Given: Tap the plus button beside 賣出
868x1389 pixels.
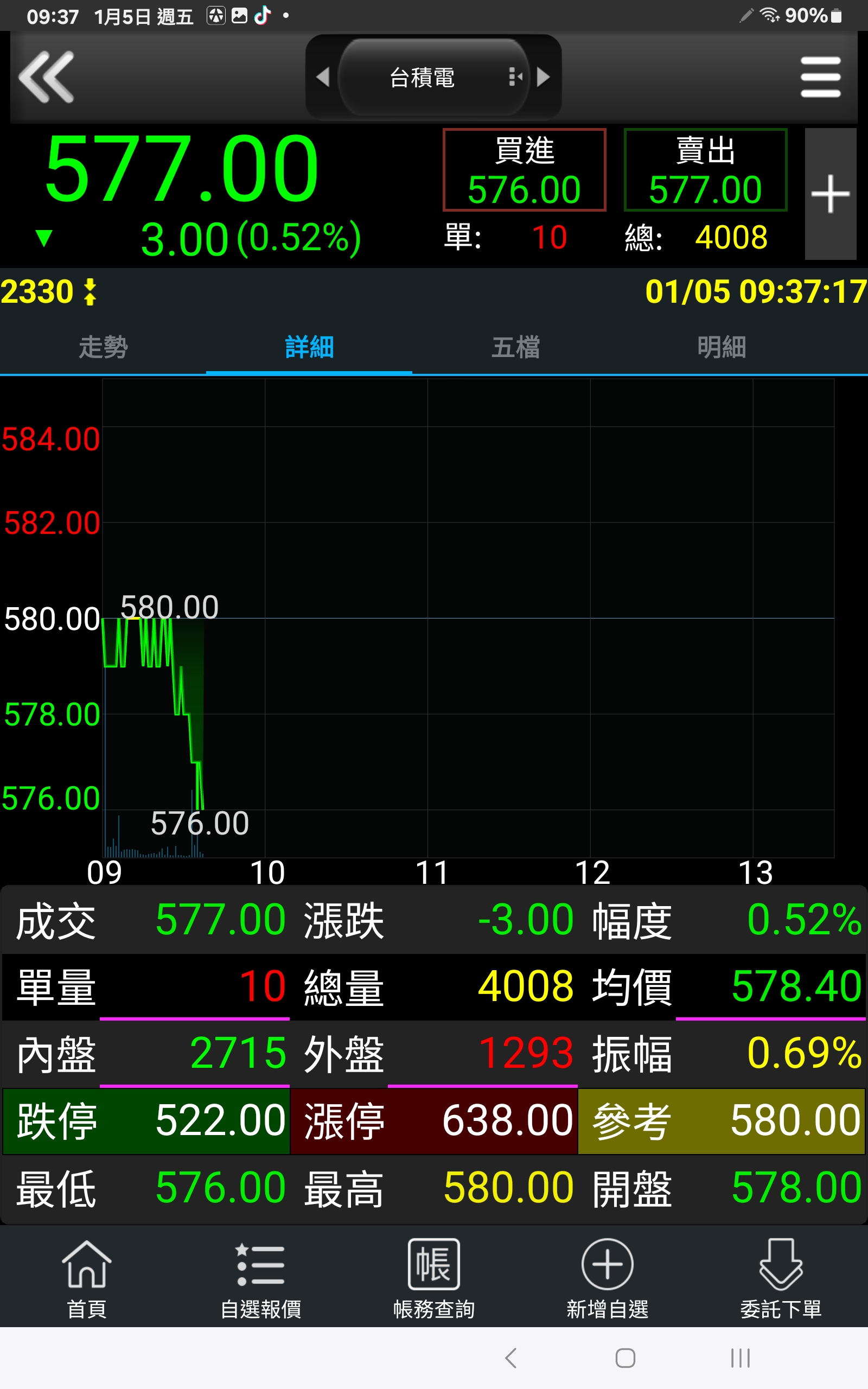Looking at the screenshot, I should tap(830, 194).
